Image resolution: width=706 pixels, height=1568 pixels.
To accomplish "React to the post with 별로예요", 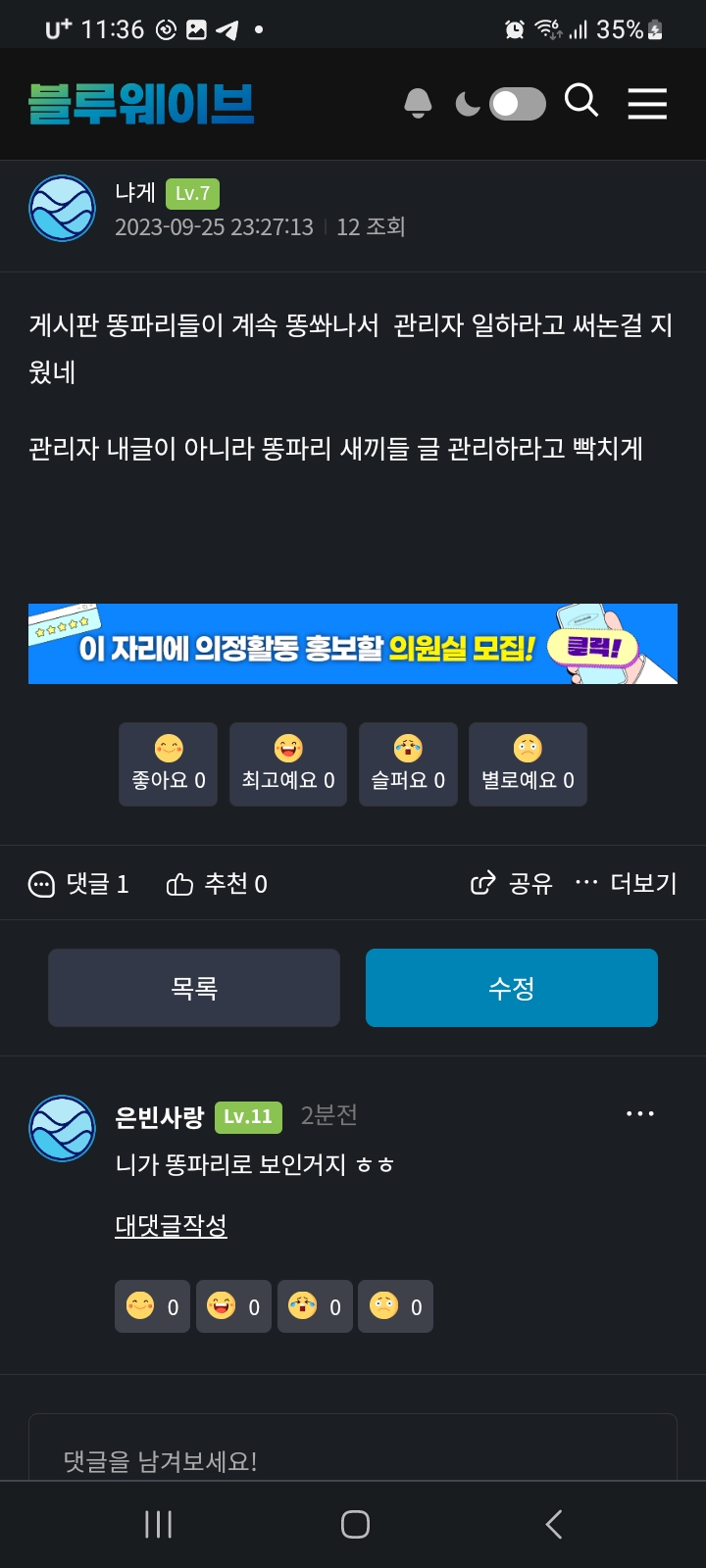I will (x=528, y=764).
